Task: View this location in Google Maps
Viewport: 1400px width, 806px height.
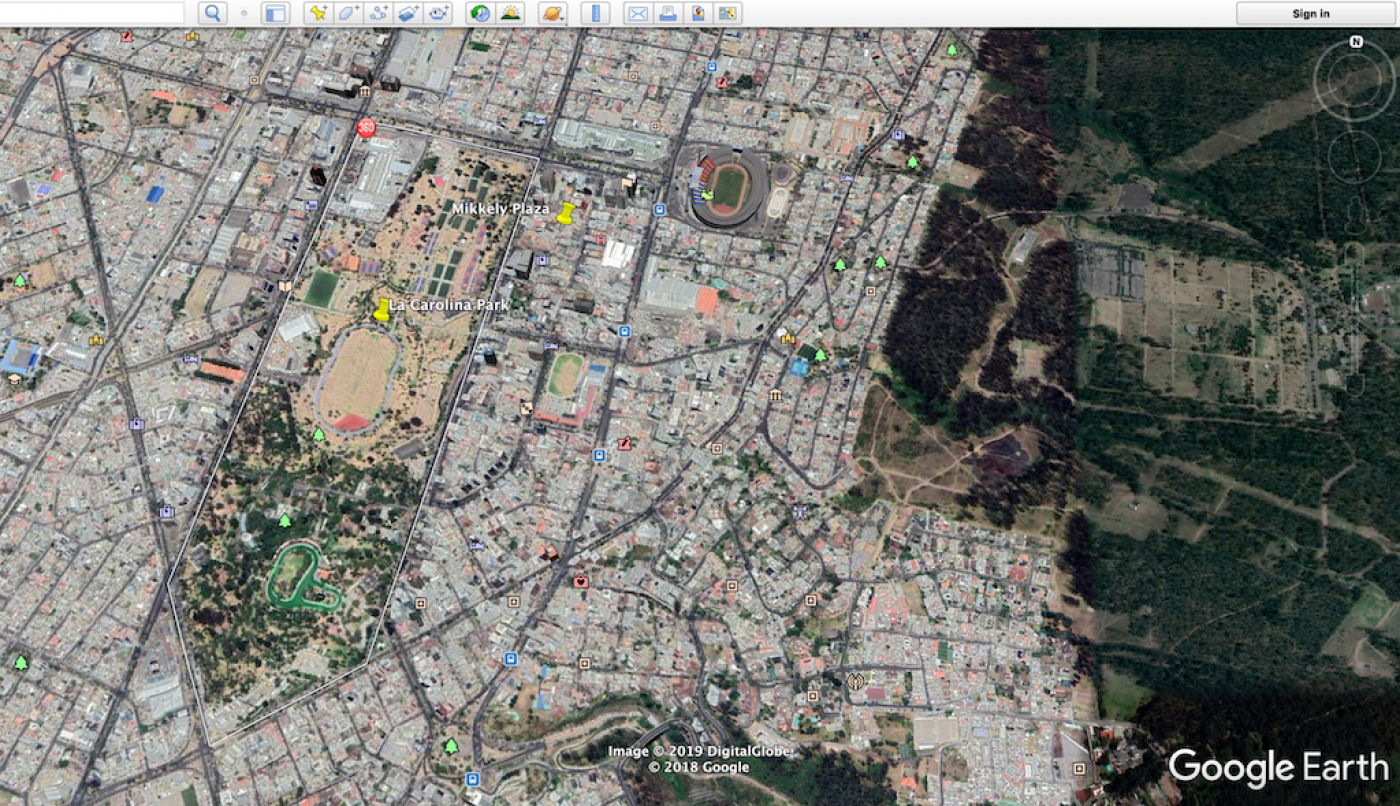Action: 728,13
